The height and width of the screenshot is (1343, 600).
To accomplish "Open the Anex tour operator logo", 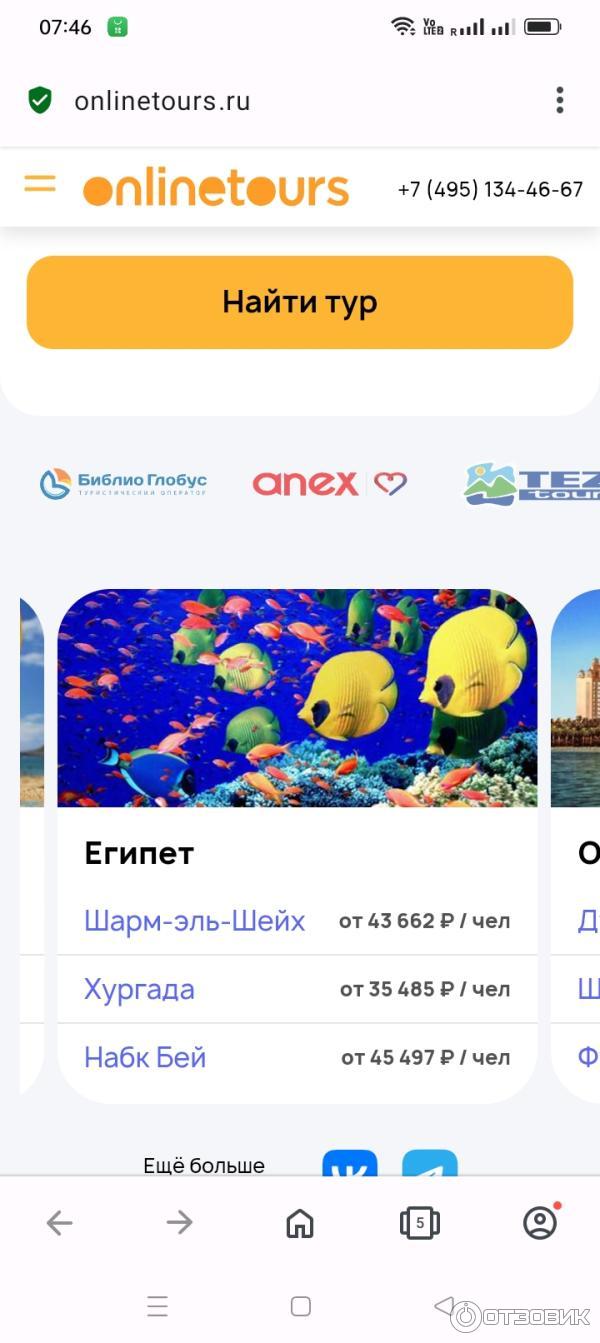I will (329, 484).
